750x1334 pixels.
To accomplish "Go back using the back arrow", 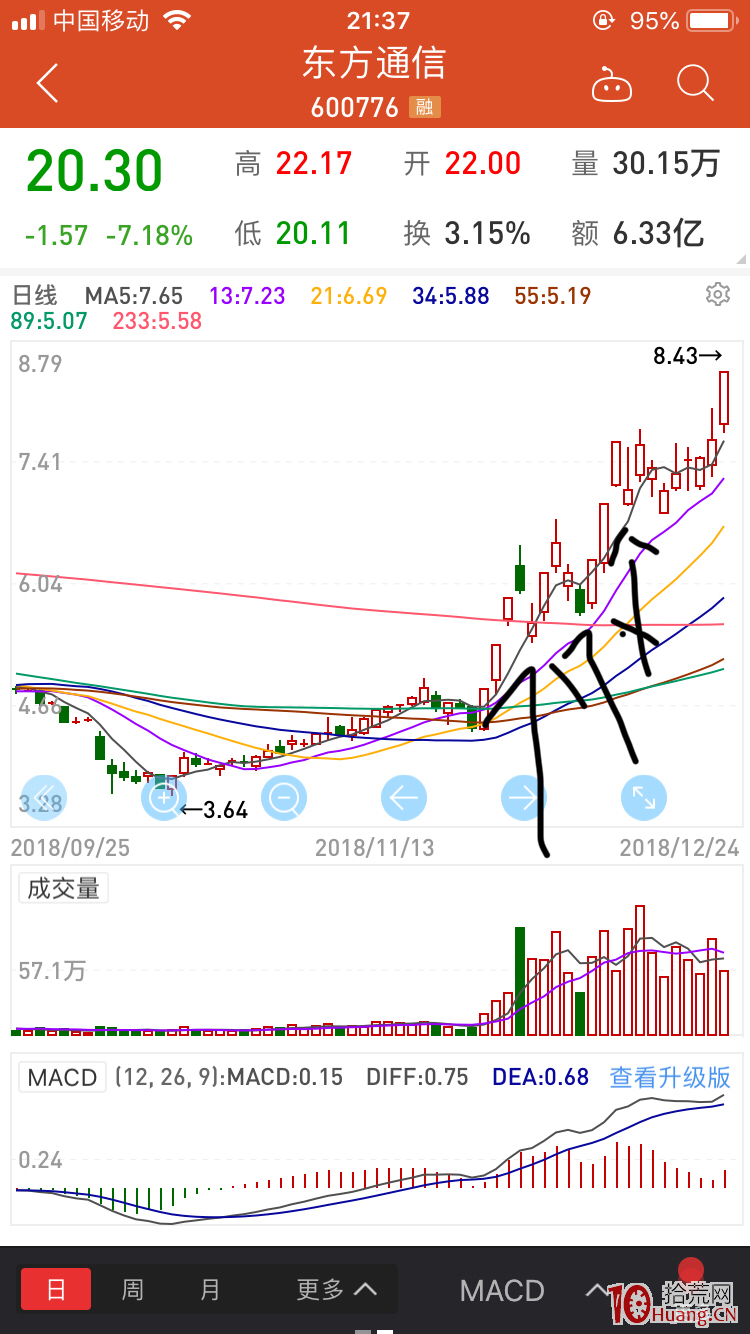I will point(45,83).
